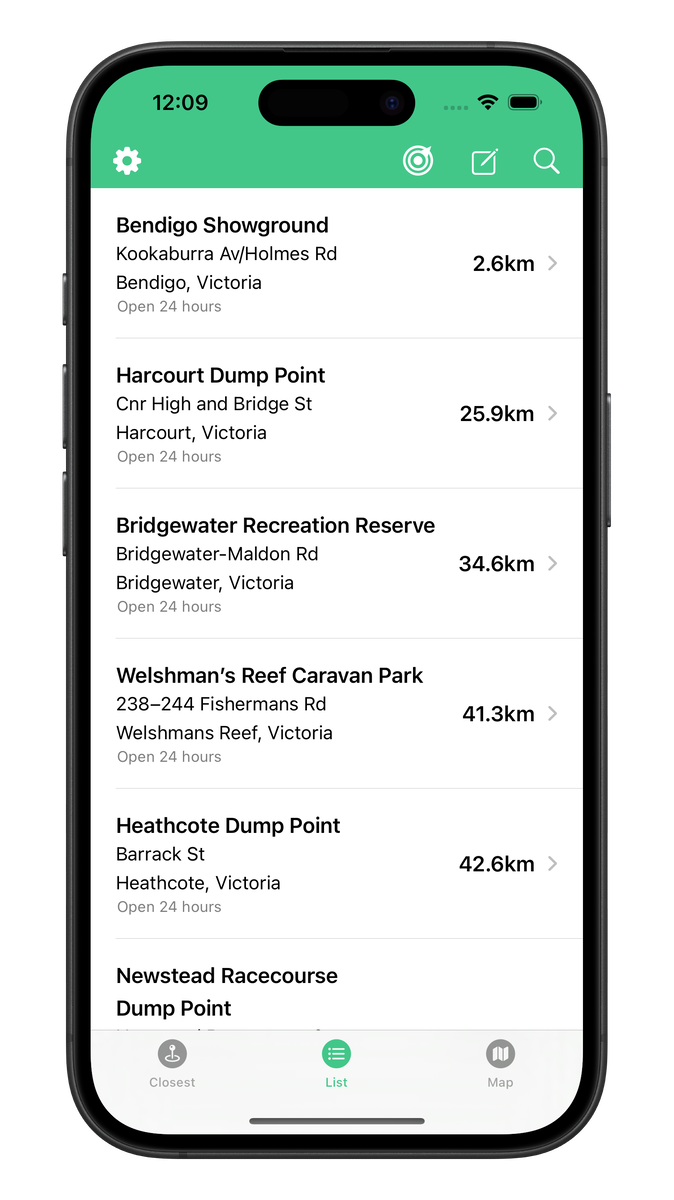Open Welshman's Reef Caravan Park
The width and height of the screenshot is (674, 1200).
[x=336, y=714]
